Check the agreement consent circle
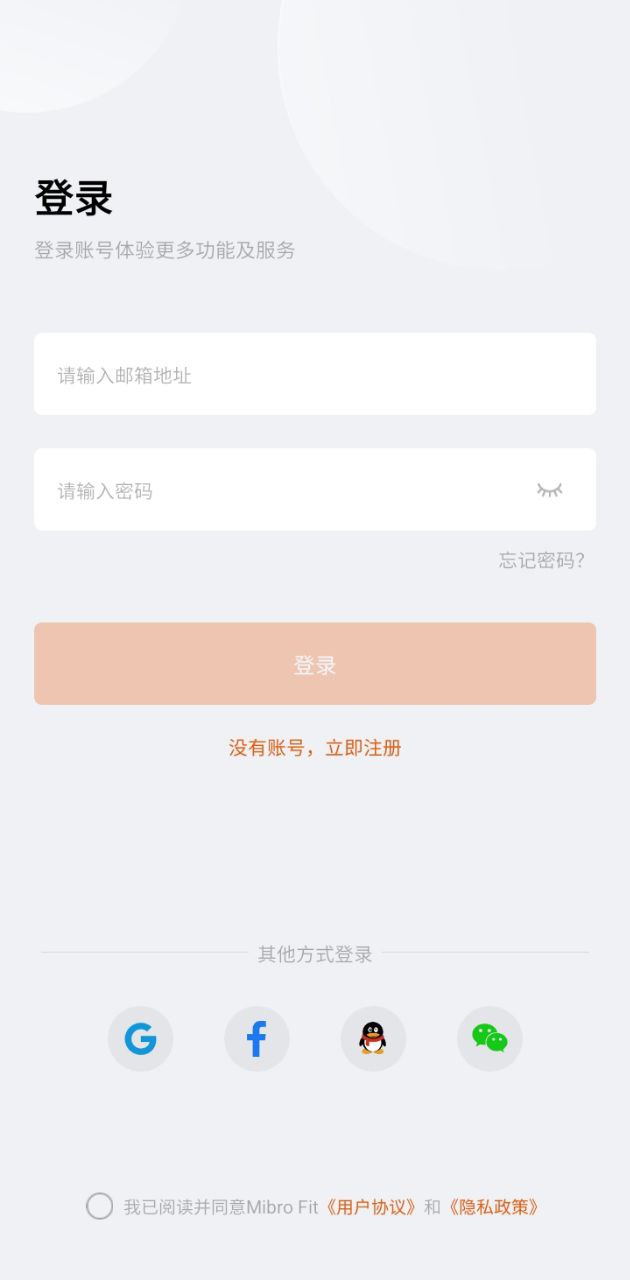Viewport: 630px width, 1280px height. (x=99, y=1206)
